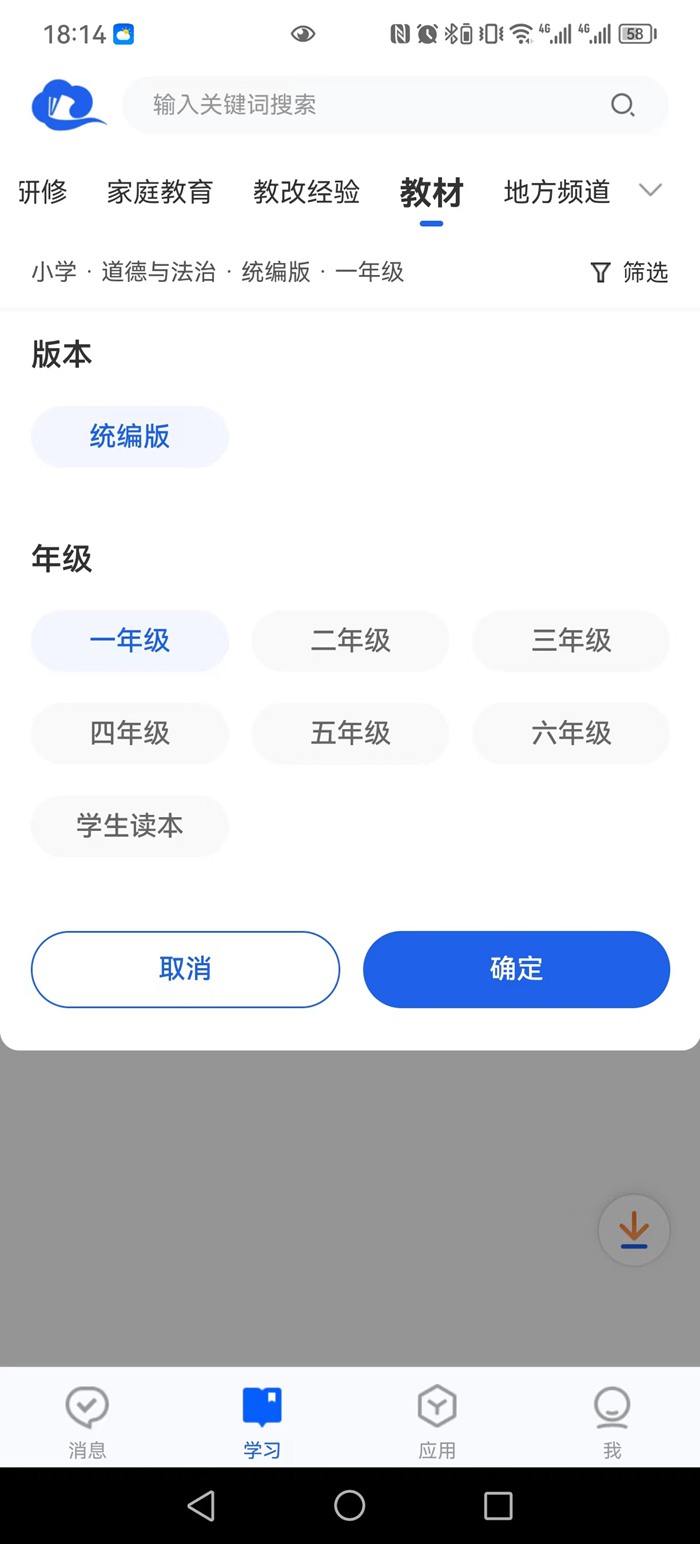The image size is (700, 1544).
Task: Cancel the filter with 取消
Action: coord(185,969)
